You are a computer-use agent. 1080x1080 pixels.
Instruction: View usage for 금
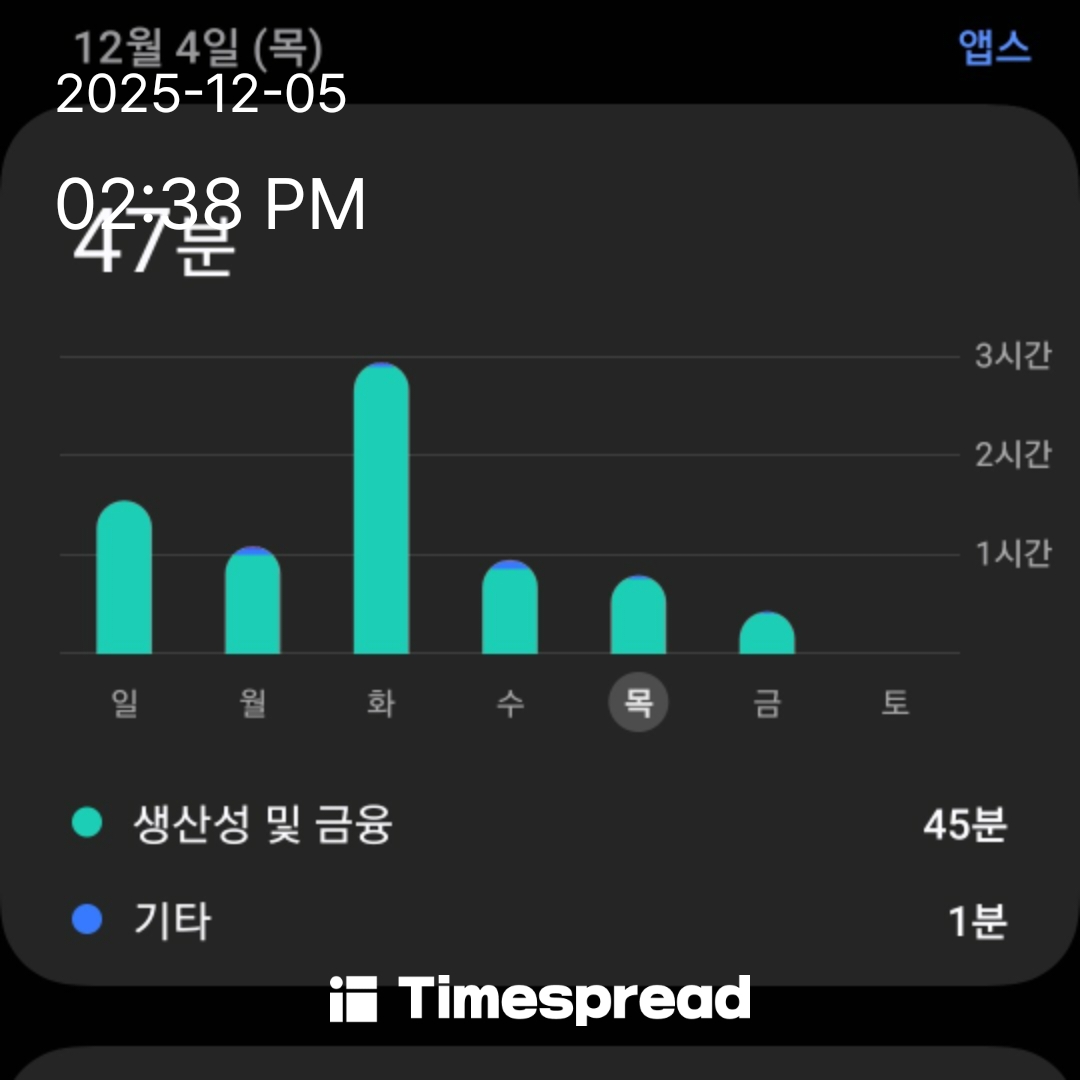tap(767, 703)
